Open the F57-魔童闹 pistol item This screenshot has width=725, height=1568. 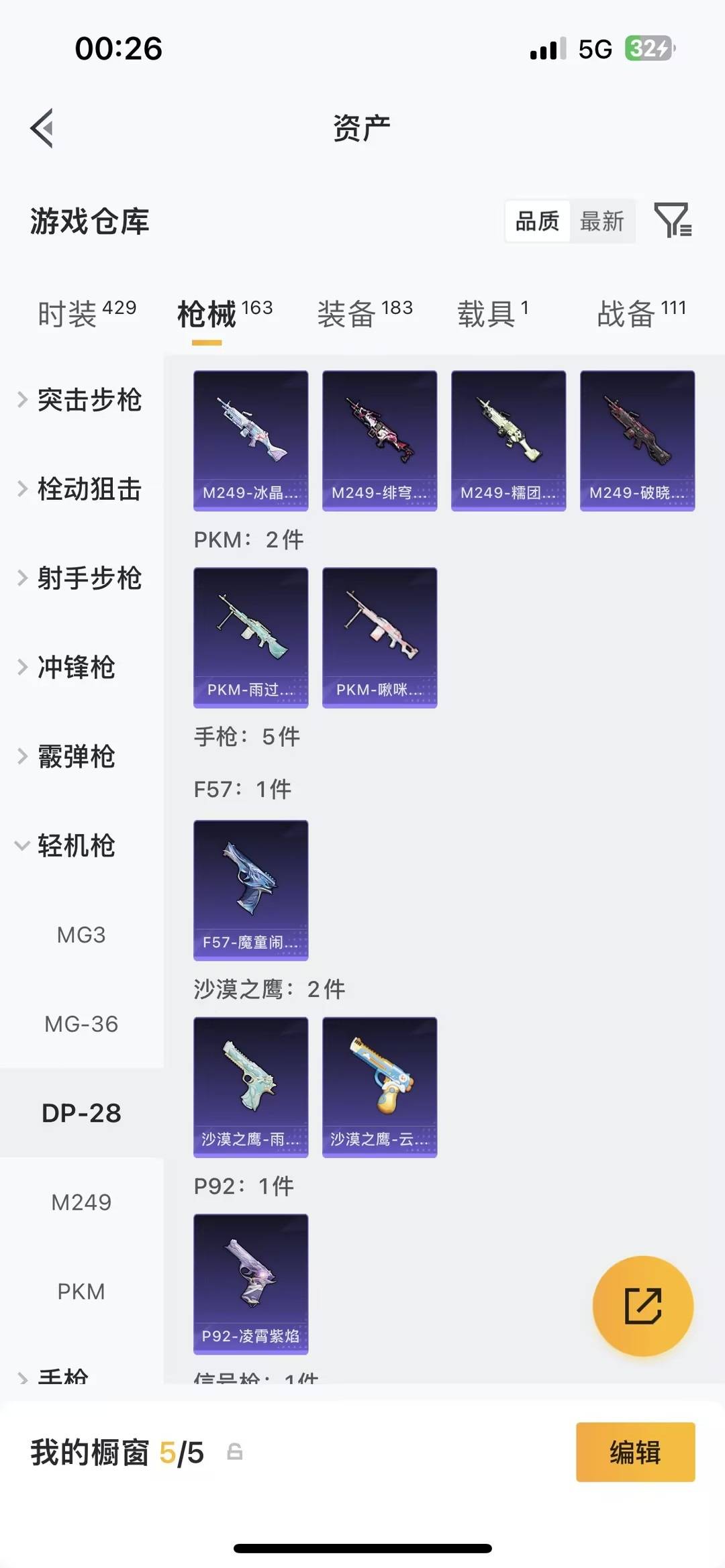coord(250,889)
